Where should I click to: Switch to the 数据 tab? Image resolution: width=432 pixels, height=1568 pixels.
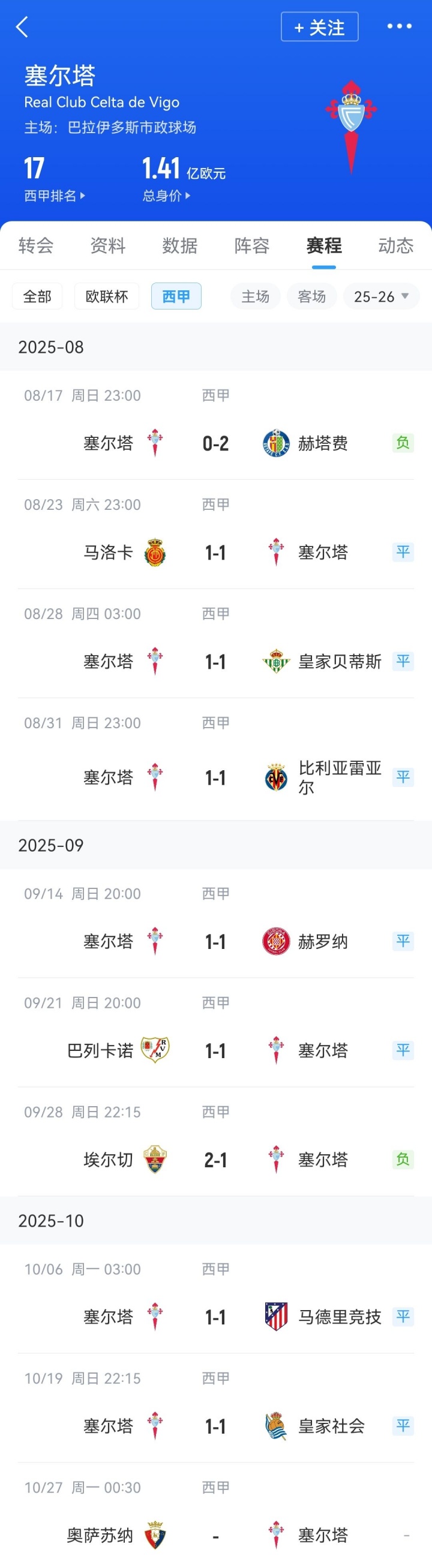[x=179, y=246]
